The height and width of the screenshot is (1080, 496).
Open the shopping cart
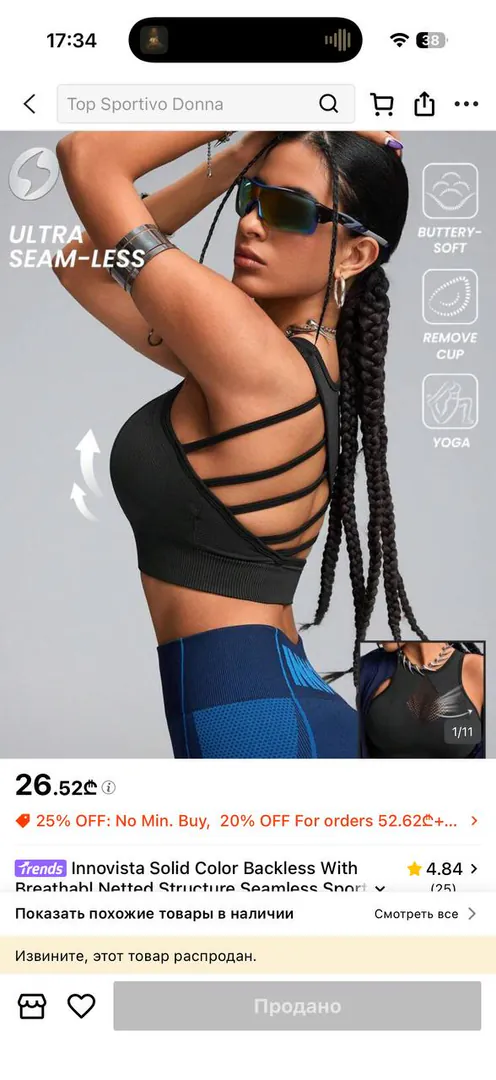(382, 104)
